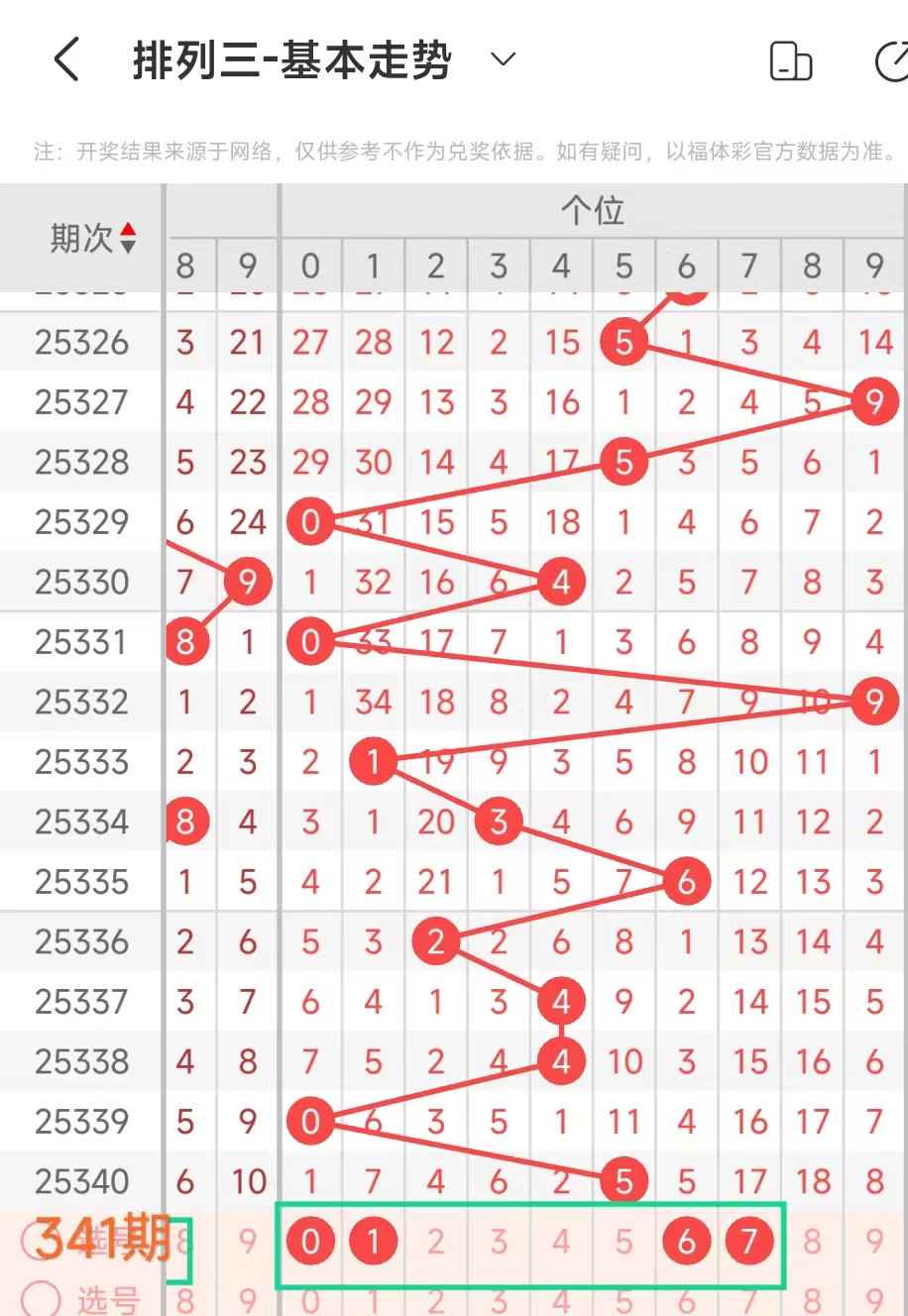This screenshot has height=1316, width=908.
Task: Deselect 个位 number 7 in first 选号 row
Action: [748, 1240]
